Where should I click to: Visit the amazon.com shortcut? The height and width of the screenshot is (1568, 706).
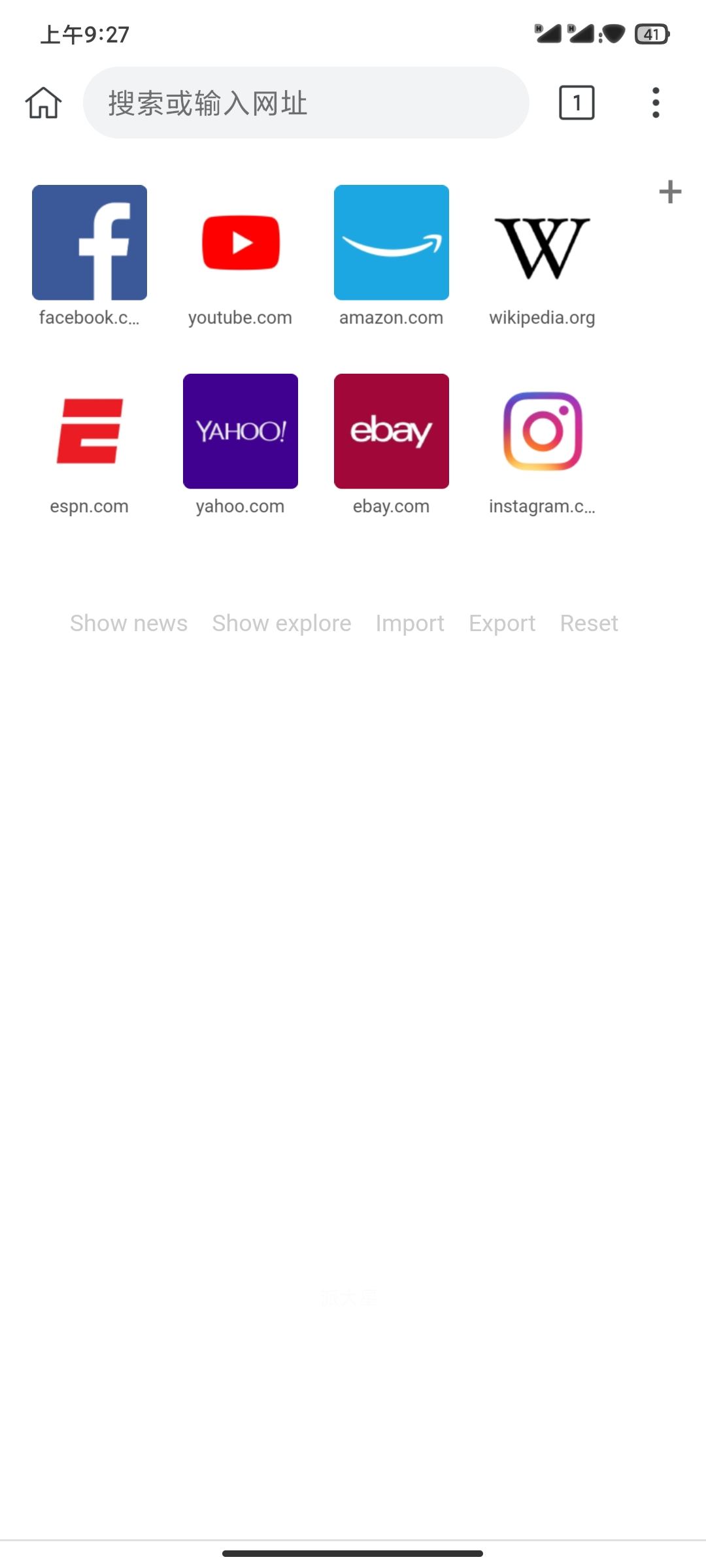pyautogui.click(x=392, y=243)
